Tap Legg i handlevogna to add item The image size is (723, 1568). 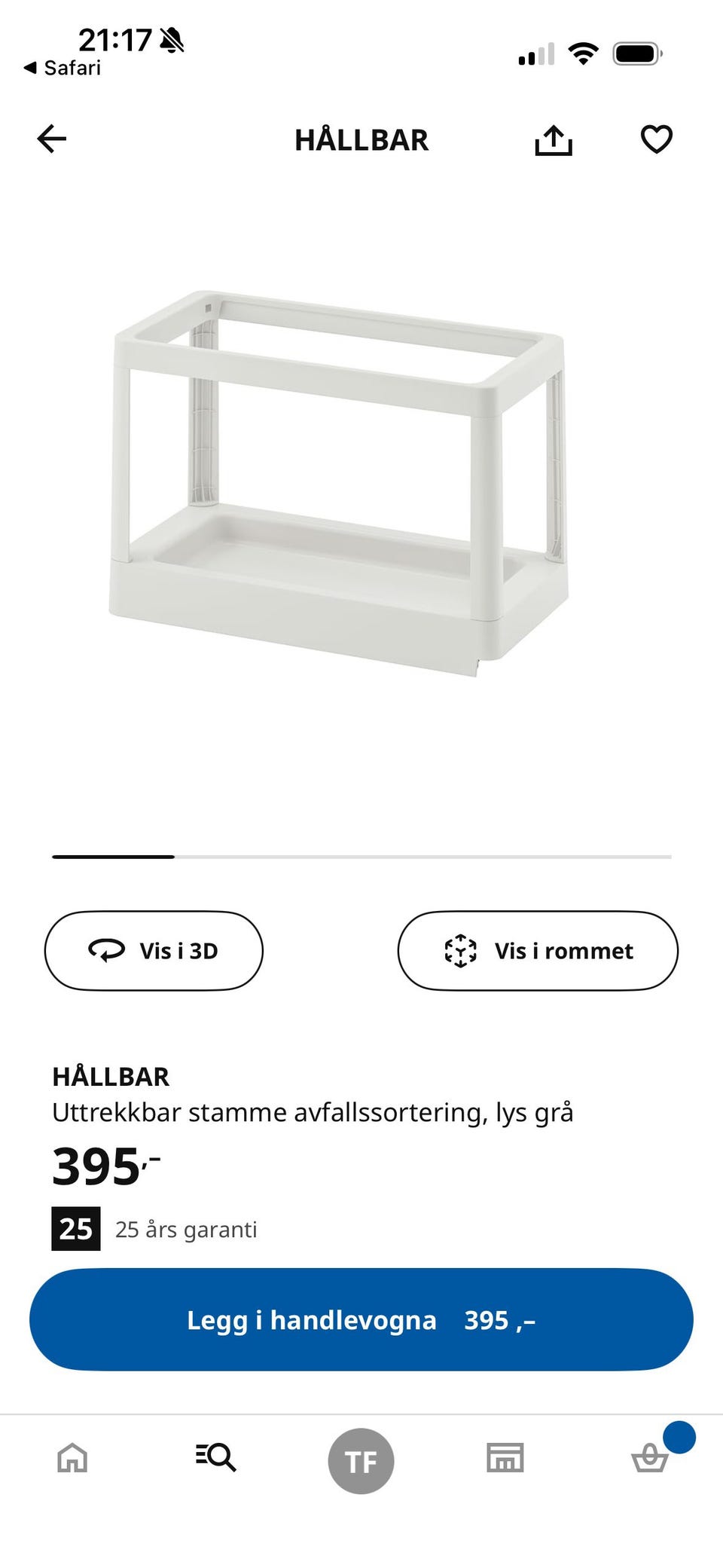[x=361, y=1320]
